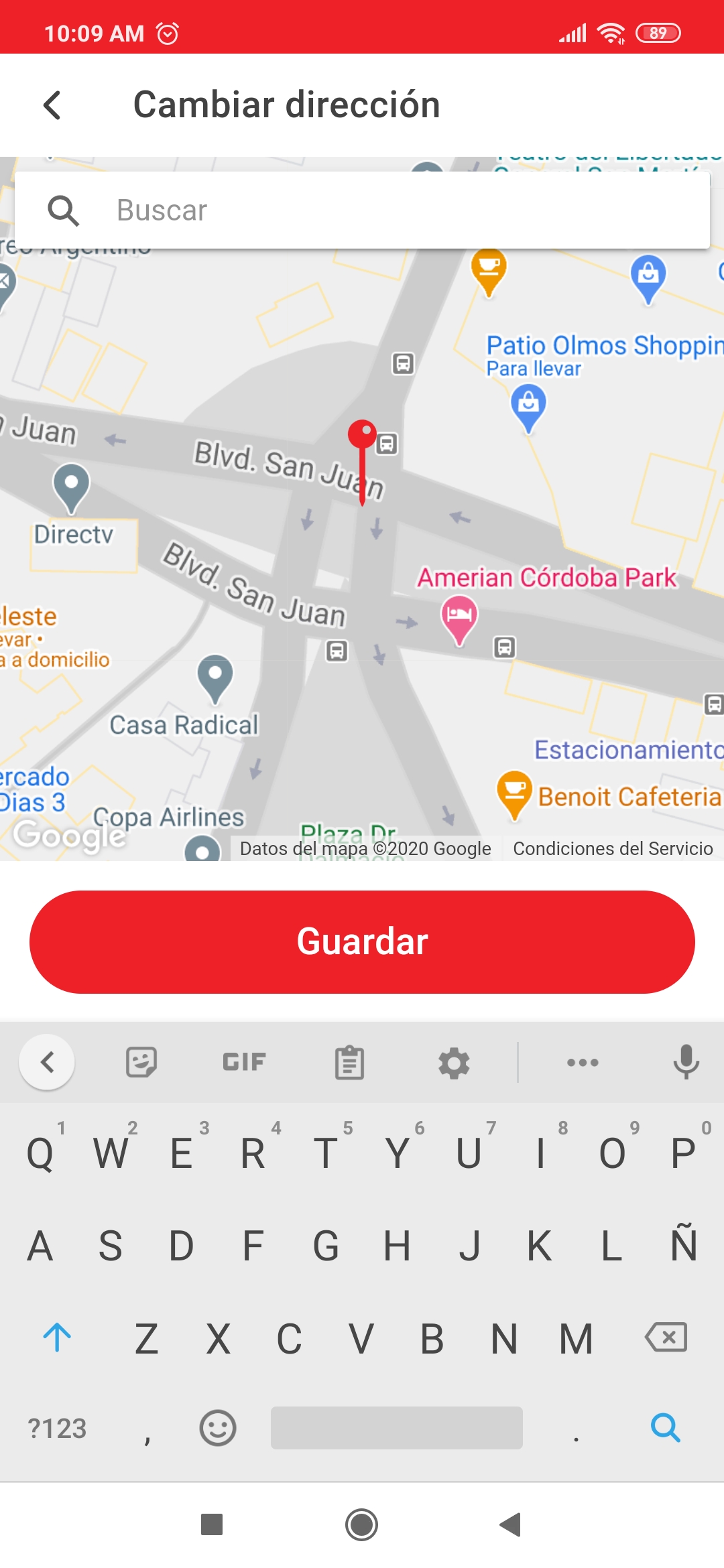Select the Casa Radical map marker
The width and height of the screenshot is (724, 1568).
(x=215, y=677)
